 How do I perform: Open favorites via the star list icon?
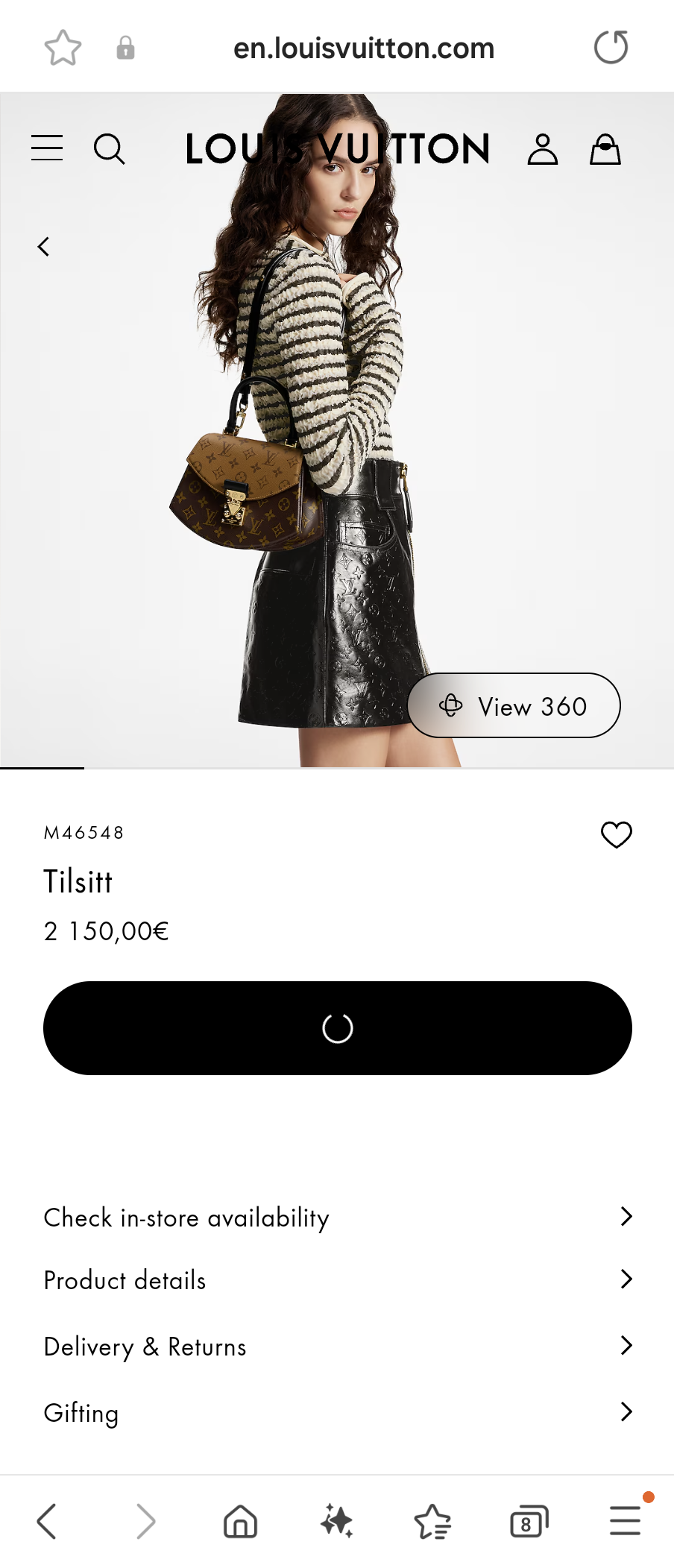pos(432,1523)
